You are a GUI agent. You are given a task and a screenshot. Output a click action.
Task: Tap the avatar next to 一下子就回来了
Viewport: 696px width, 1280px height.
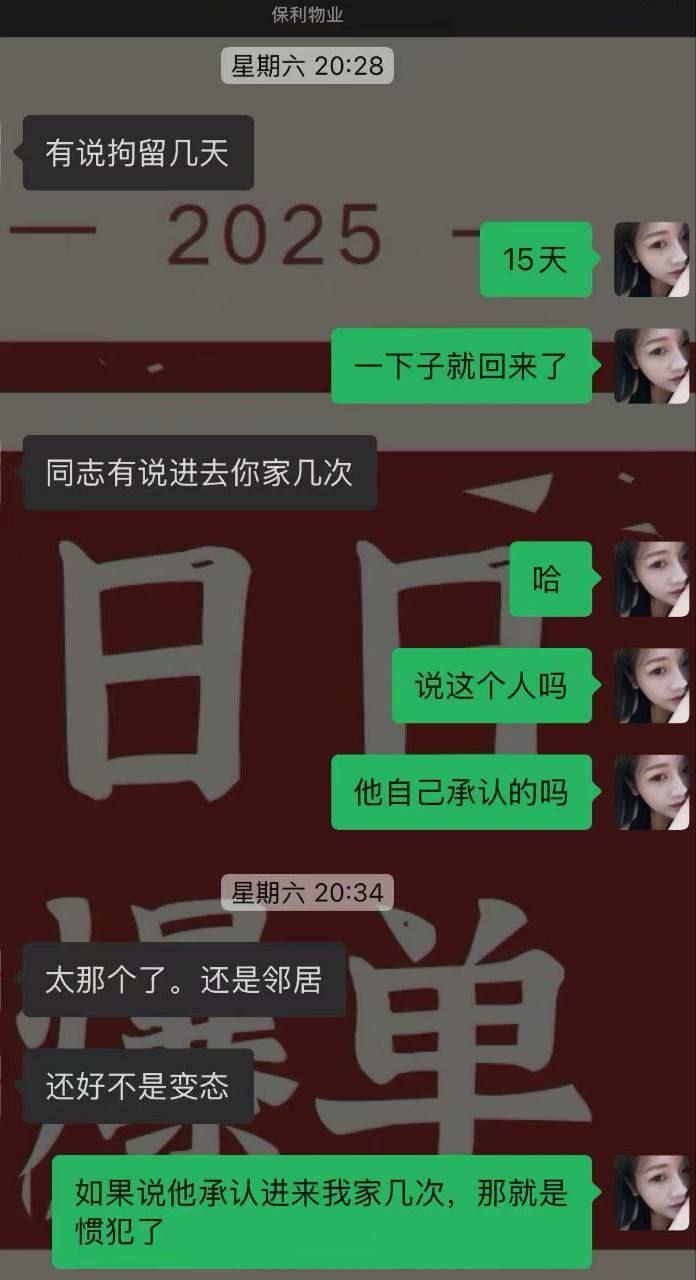pyautogui.click(x=651, y=366)
